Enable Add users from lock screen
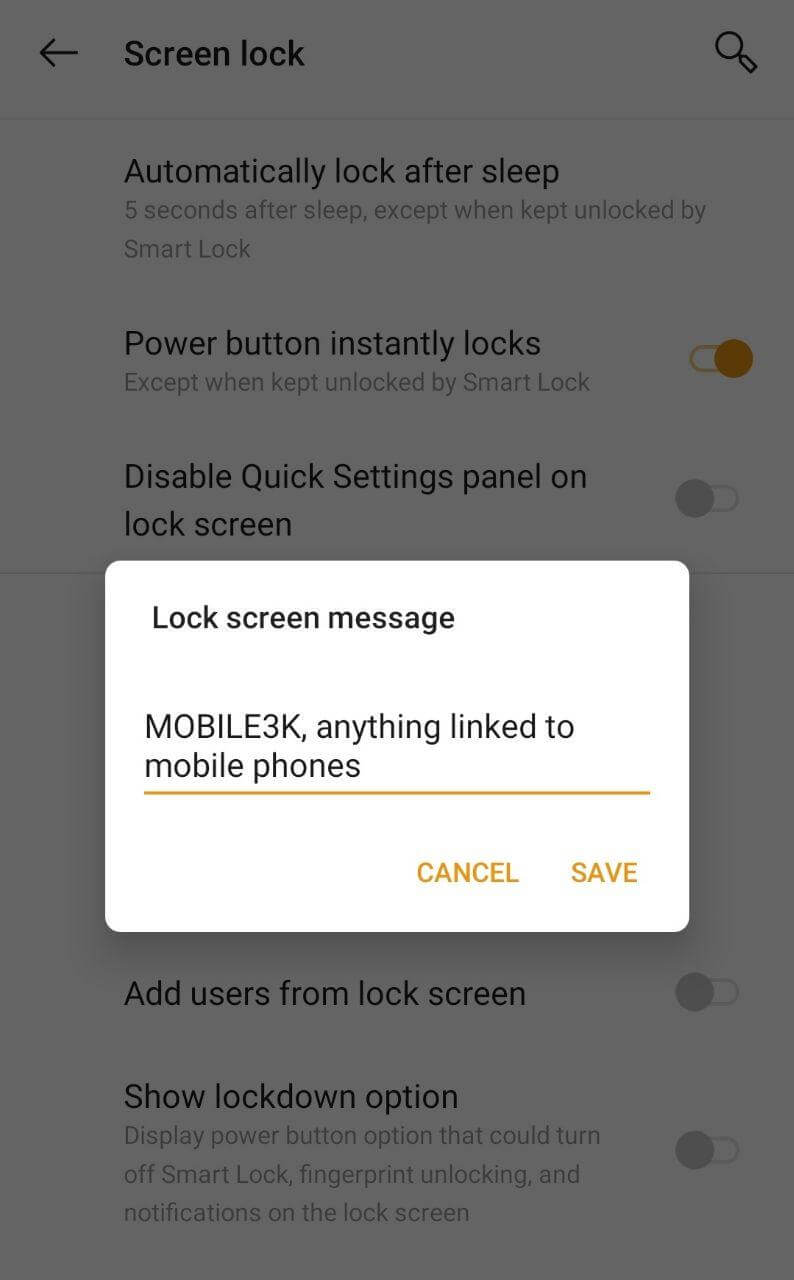 [x=707, y=993]
